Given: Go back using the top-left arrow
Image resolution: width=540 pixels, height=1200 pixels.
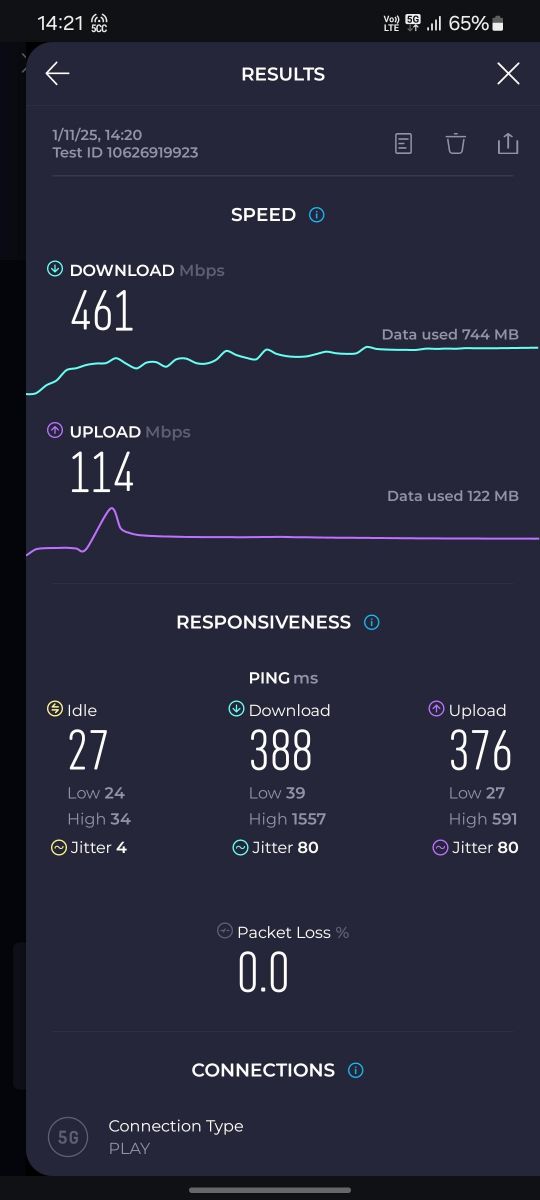Looking at the screenshot, I should 57,73.
